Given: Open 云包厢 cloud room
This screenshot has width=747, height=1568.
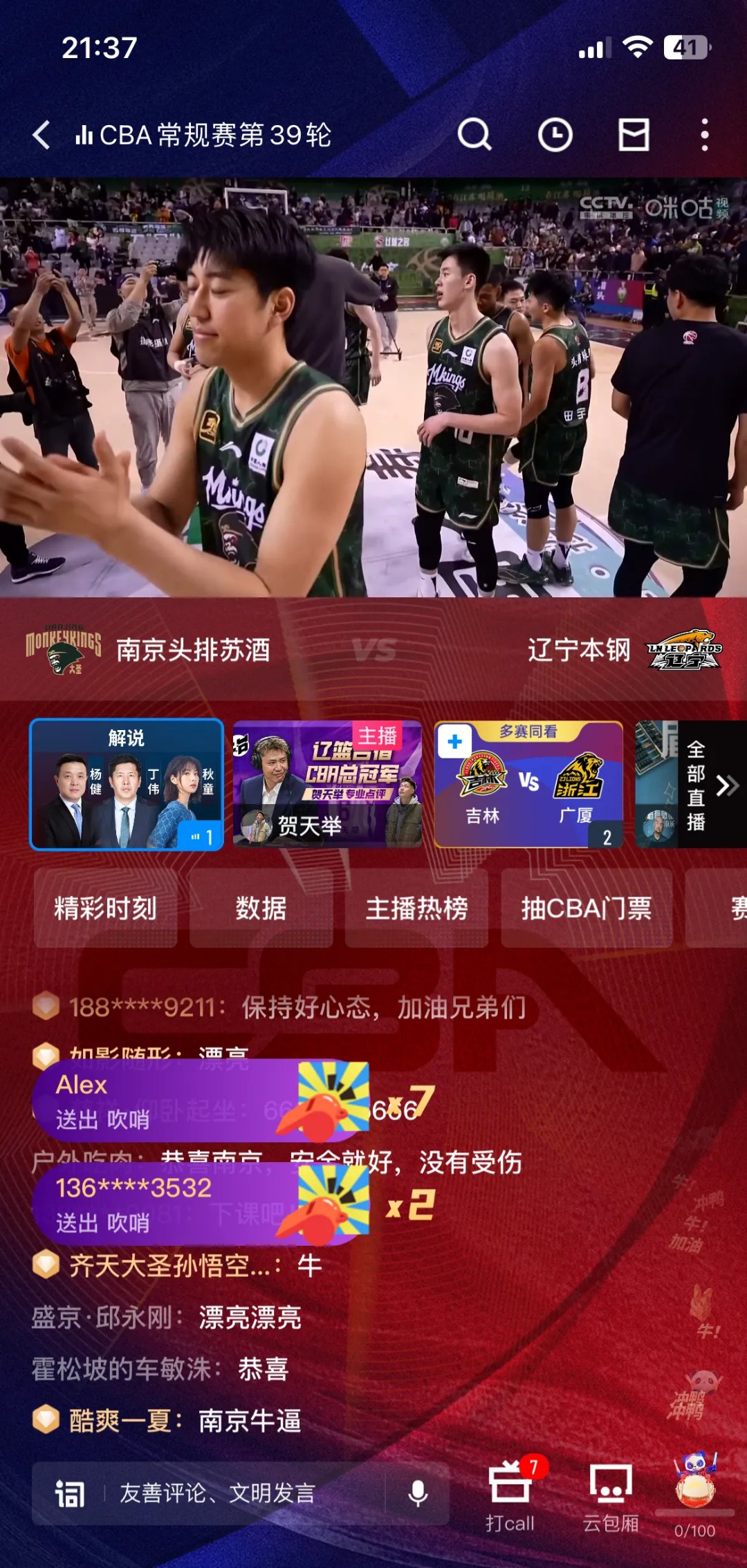Looking at the screenshot, I should [x=610, y=1493].
